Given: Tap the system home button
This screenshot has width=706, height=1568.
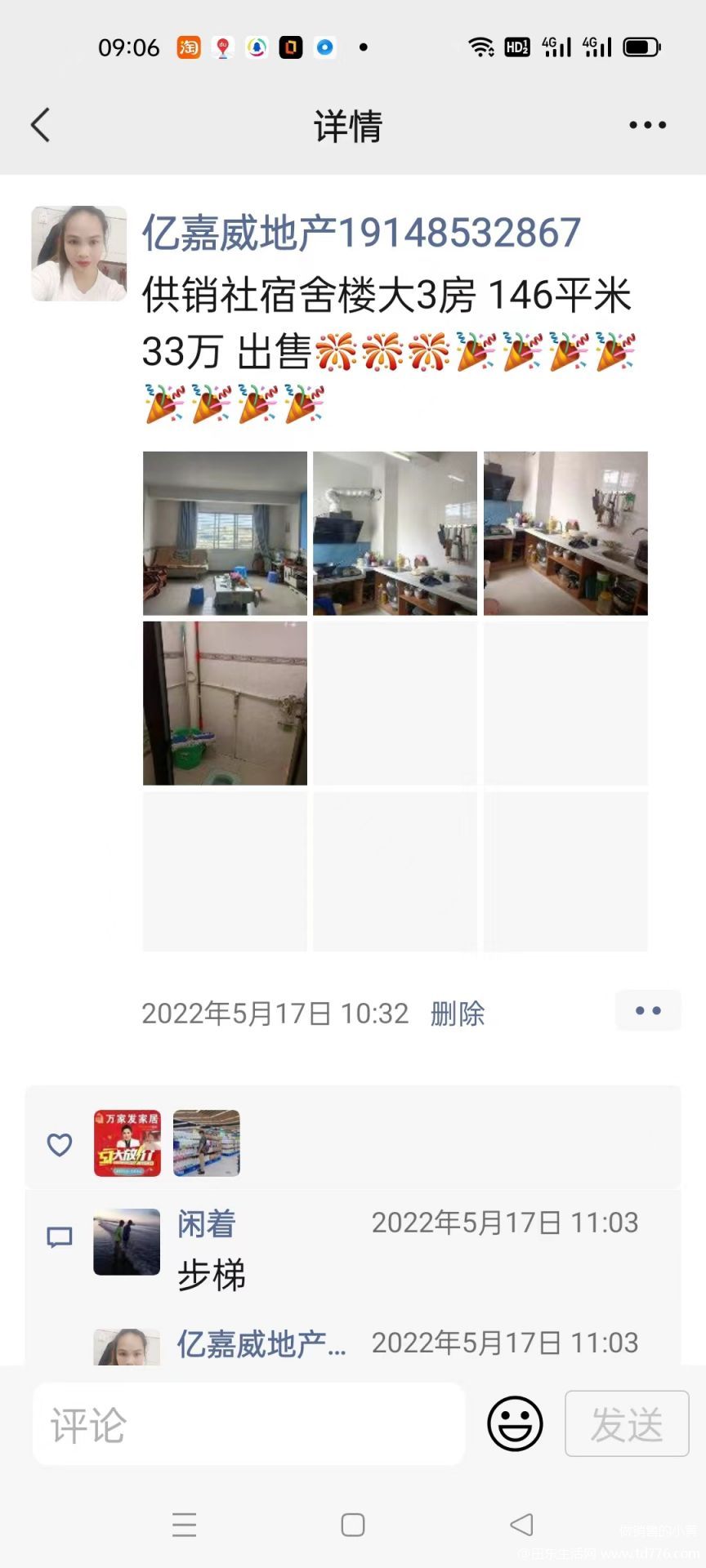Looking at the screenshot, I should click(x=353, y=1525).
